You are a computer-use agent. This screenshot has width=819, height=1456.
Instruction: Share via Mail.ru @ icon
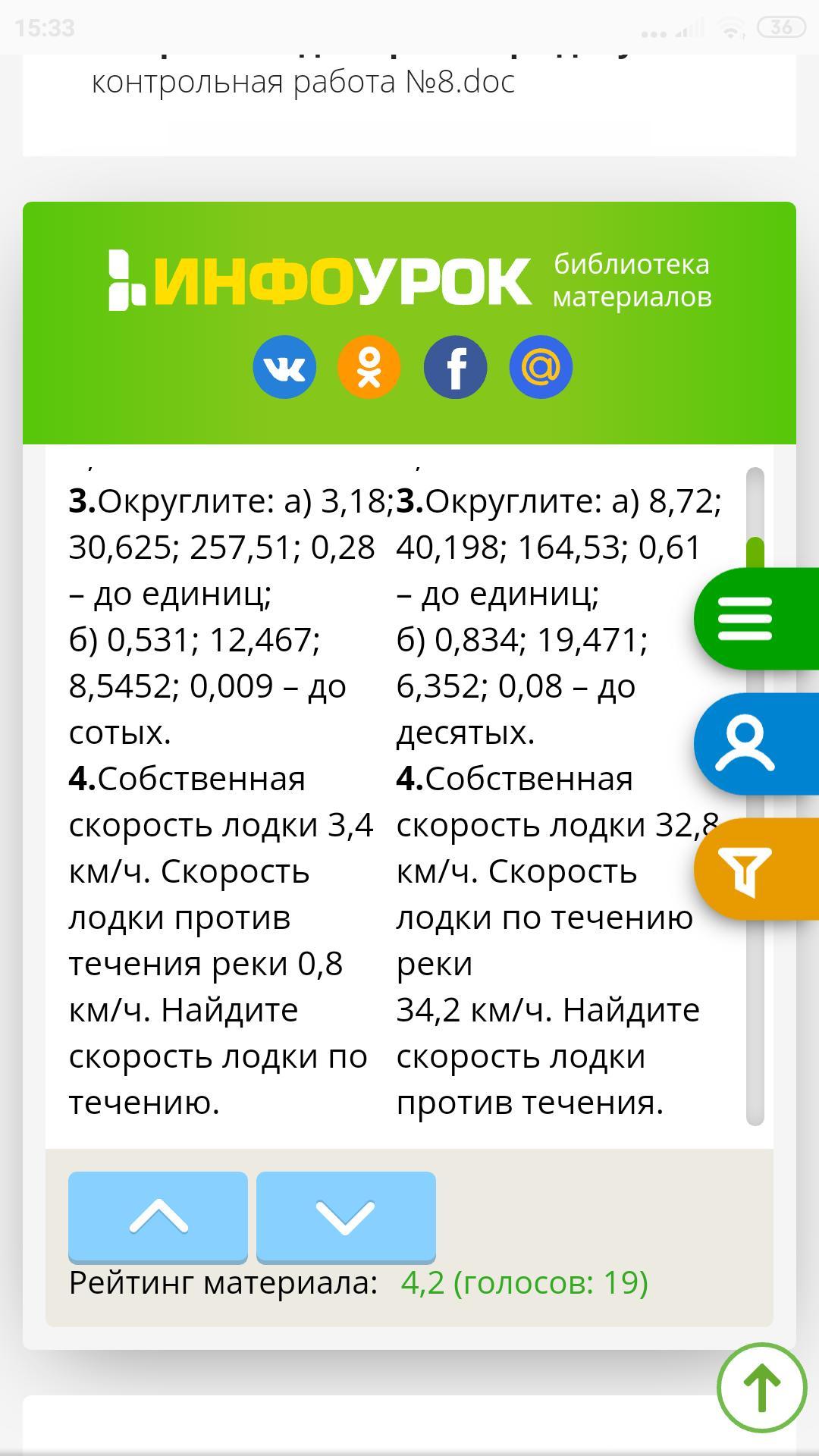(541, 367)
